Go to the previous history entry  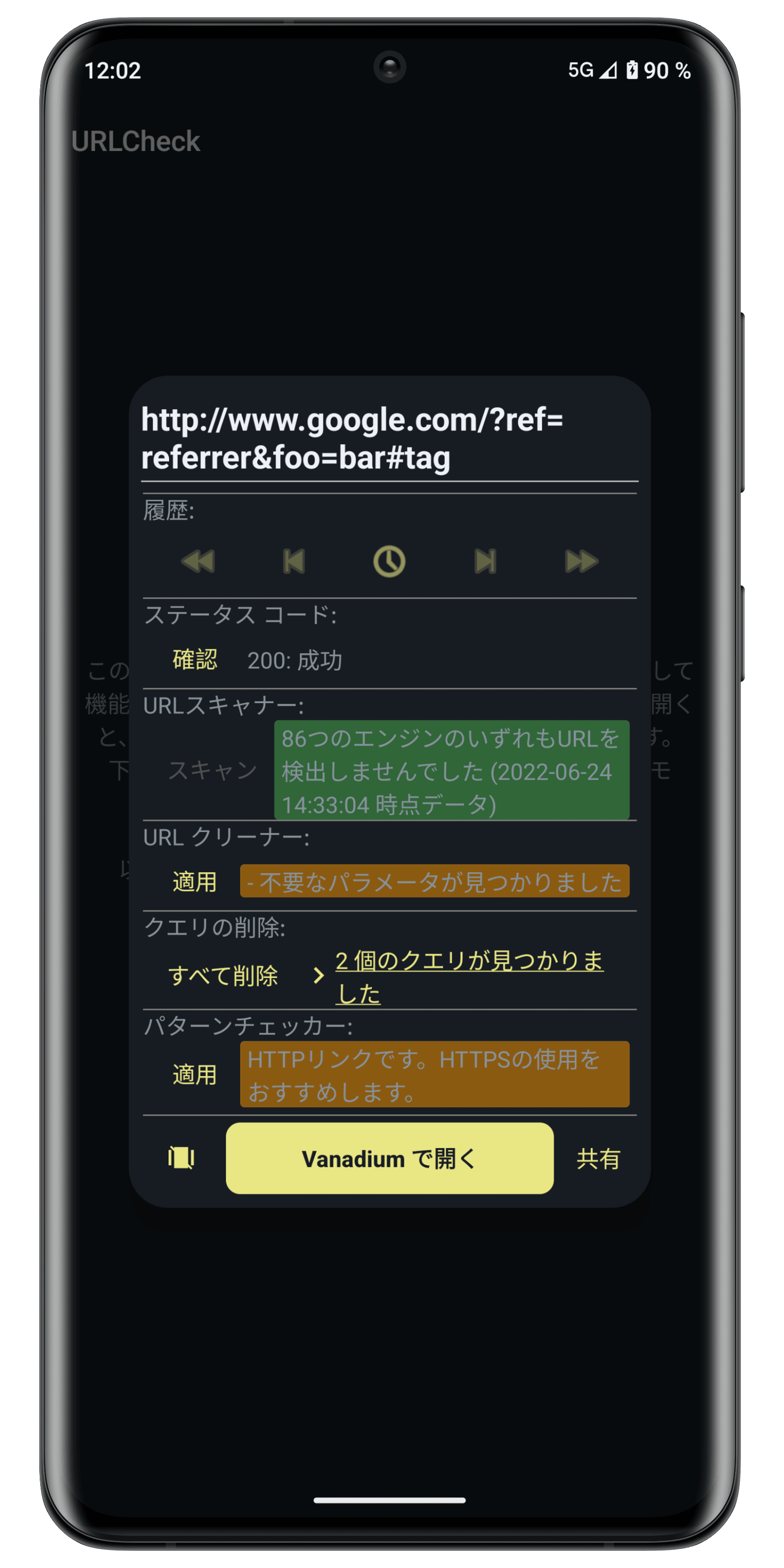pos(294,561)
